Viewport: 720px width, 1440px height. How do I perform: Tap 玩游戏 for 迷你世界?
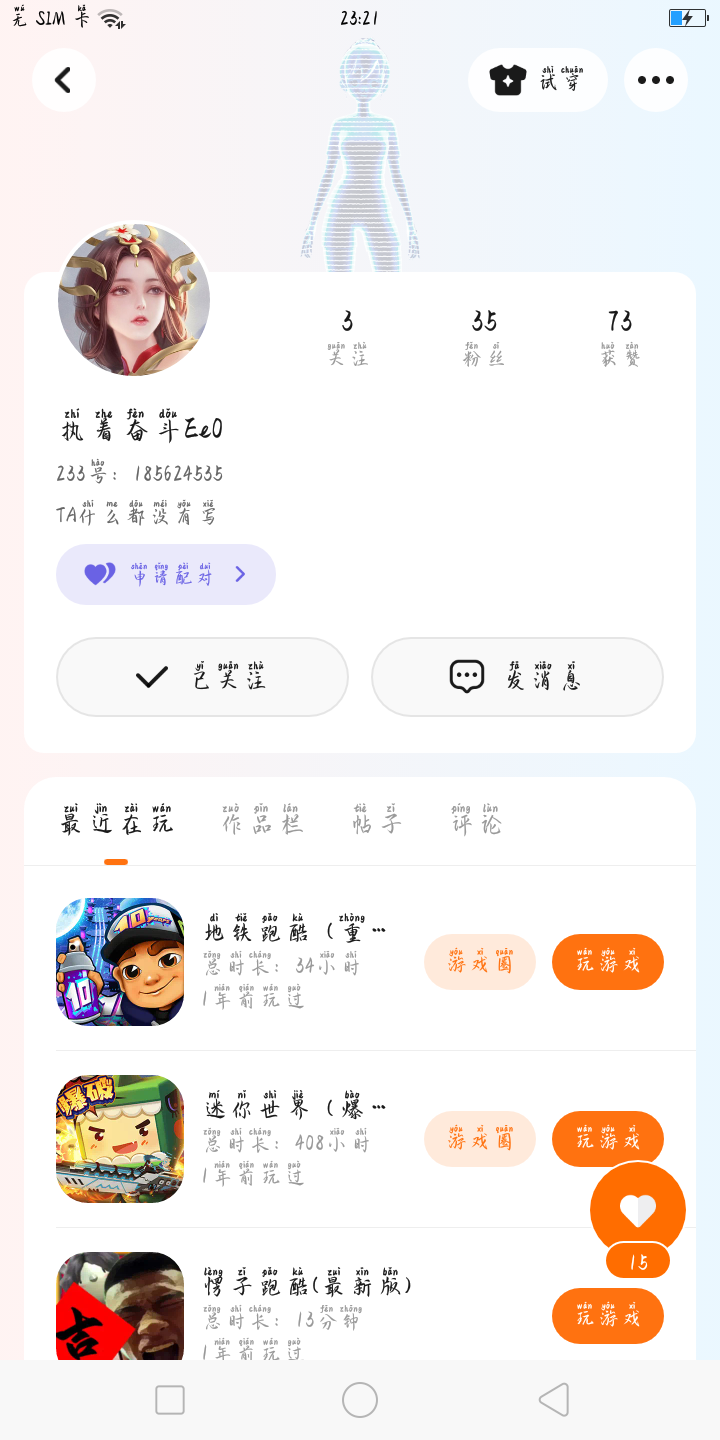point(608,1139)
